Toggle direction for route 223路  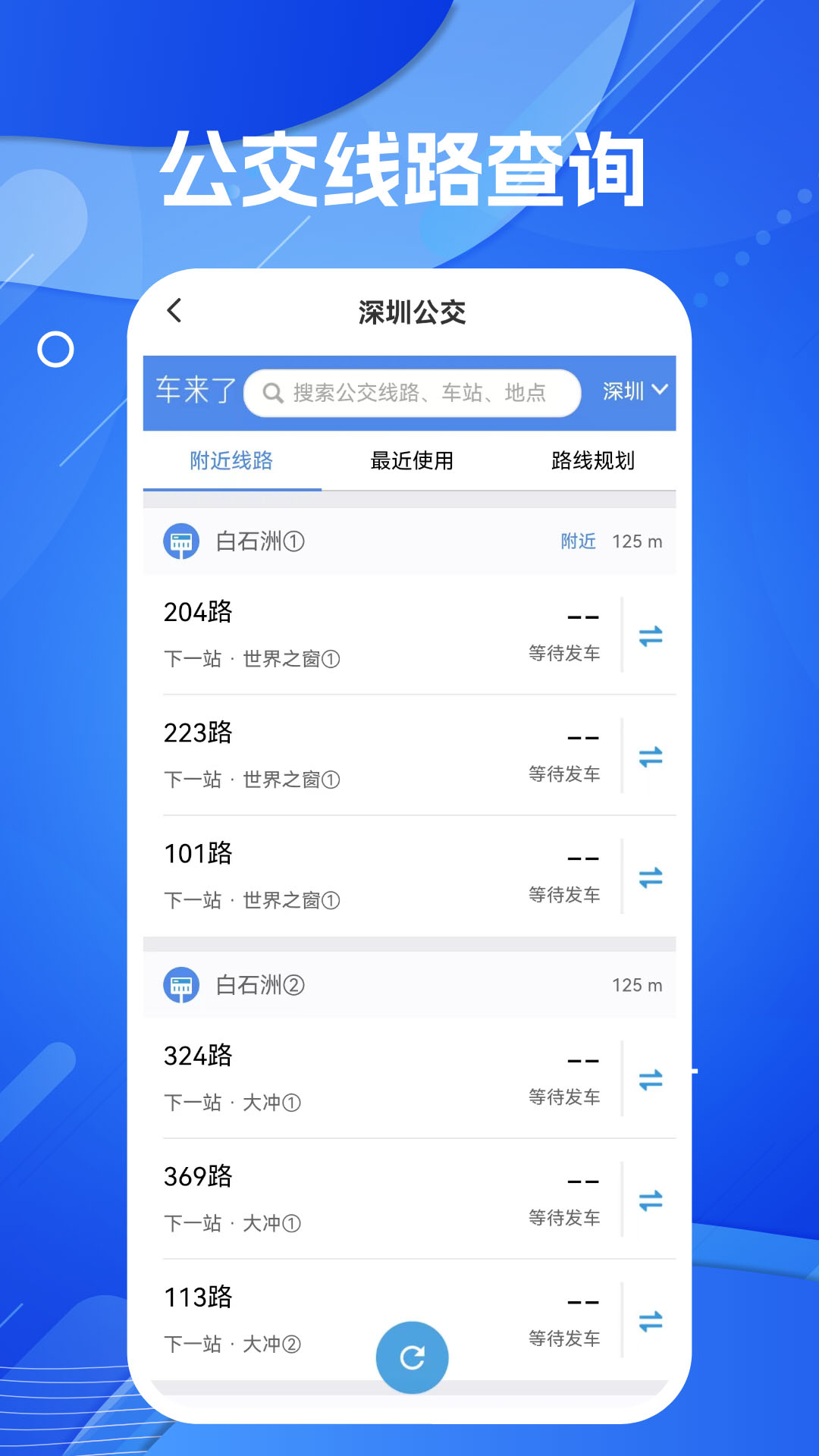(x=650, y=757)
